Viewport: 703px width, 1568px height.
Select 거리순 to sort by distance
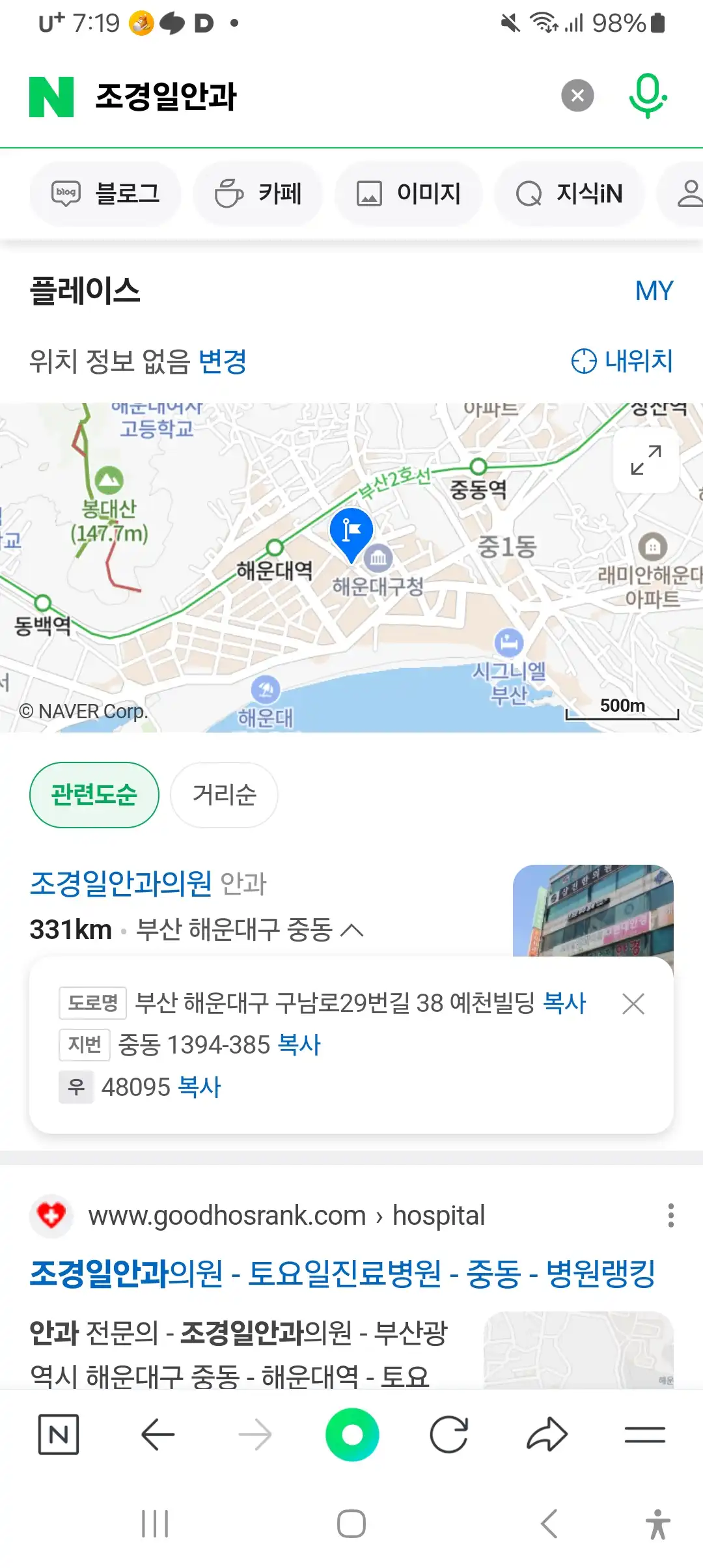click(x=223, y=795)
